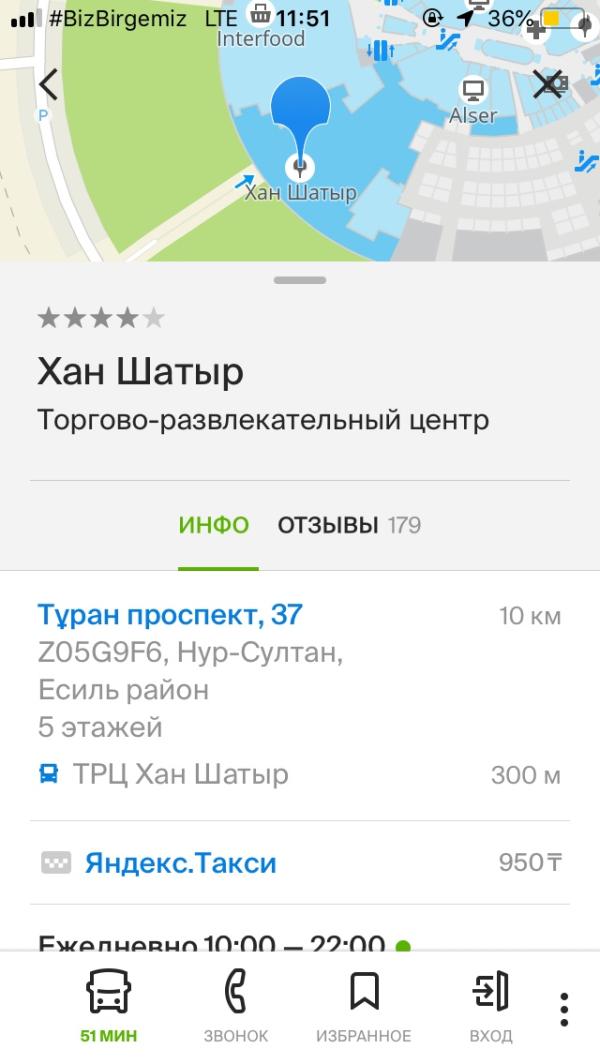Open the three-dot overflow menu
600x1063 pixels.
tap(565, 1009)
